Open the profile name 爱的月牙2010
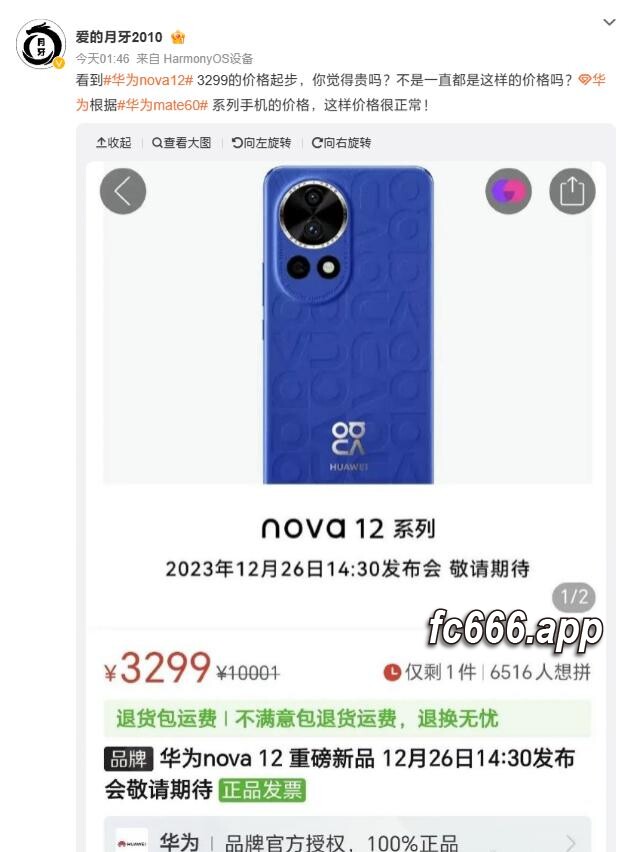635x852 pixels. coord(118,37)
